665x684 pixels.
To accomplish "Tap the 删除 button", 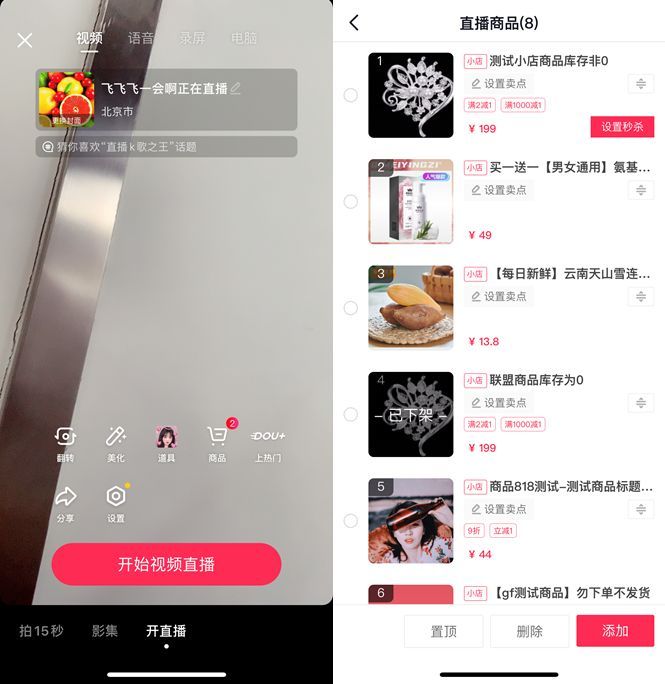I will [529, 631].
